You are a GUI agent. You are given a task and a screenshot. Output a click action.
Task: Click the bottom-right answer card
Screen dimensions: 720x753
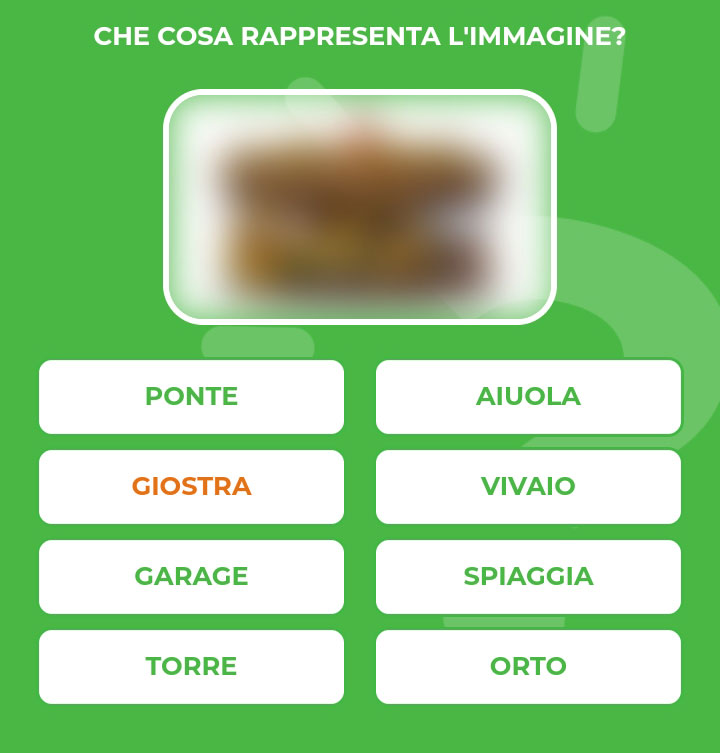pos(528,666)
